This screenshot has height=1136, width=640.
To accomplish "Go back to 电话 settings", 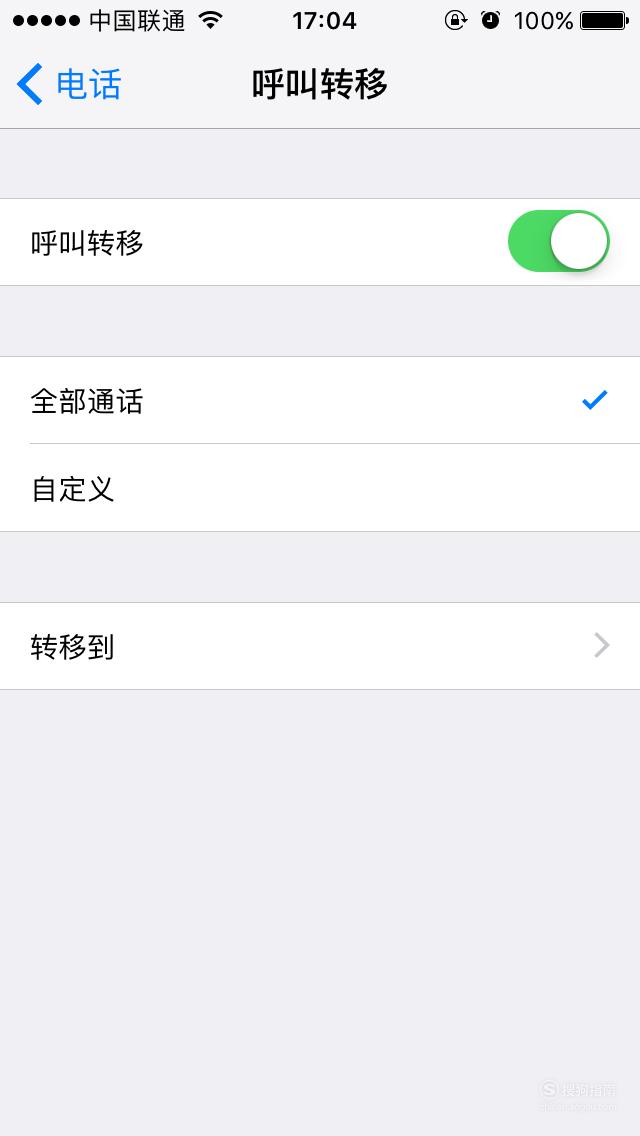I will pyautogui.click(x=69, y=84).
